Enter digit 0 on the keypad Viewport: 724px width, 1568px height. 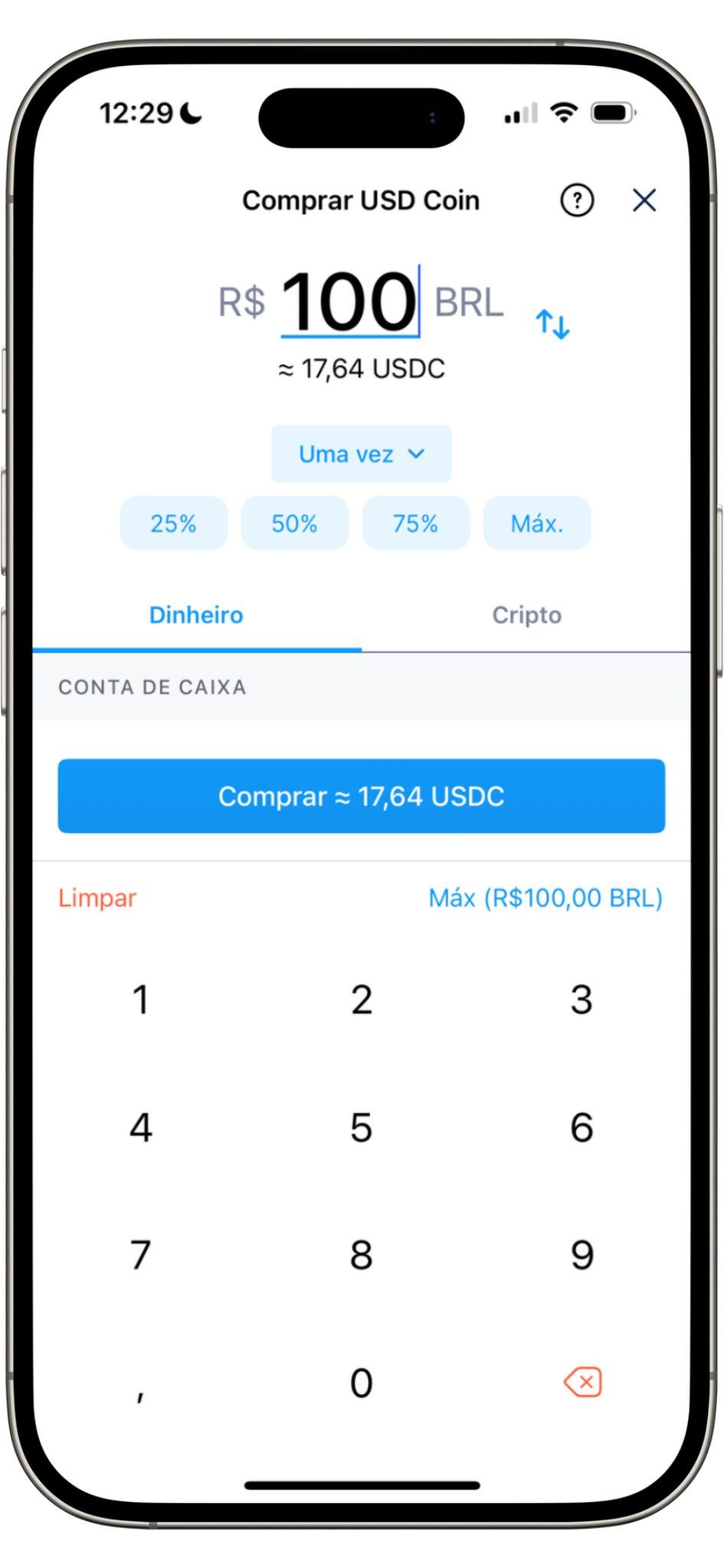tap(361, 1383)
